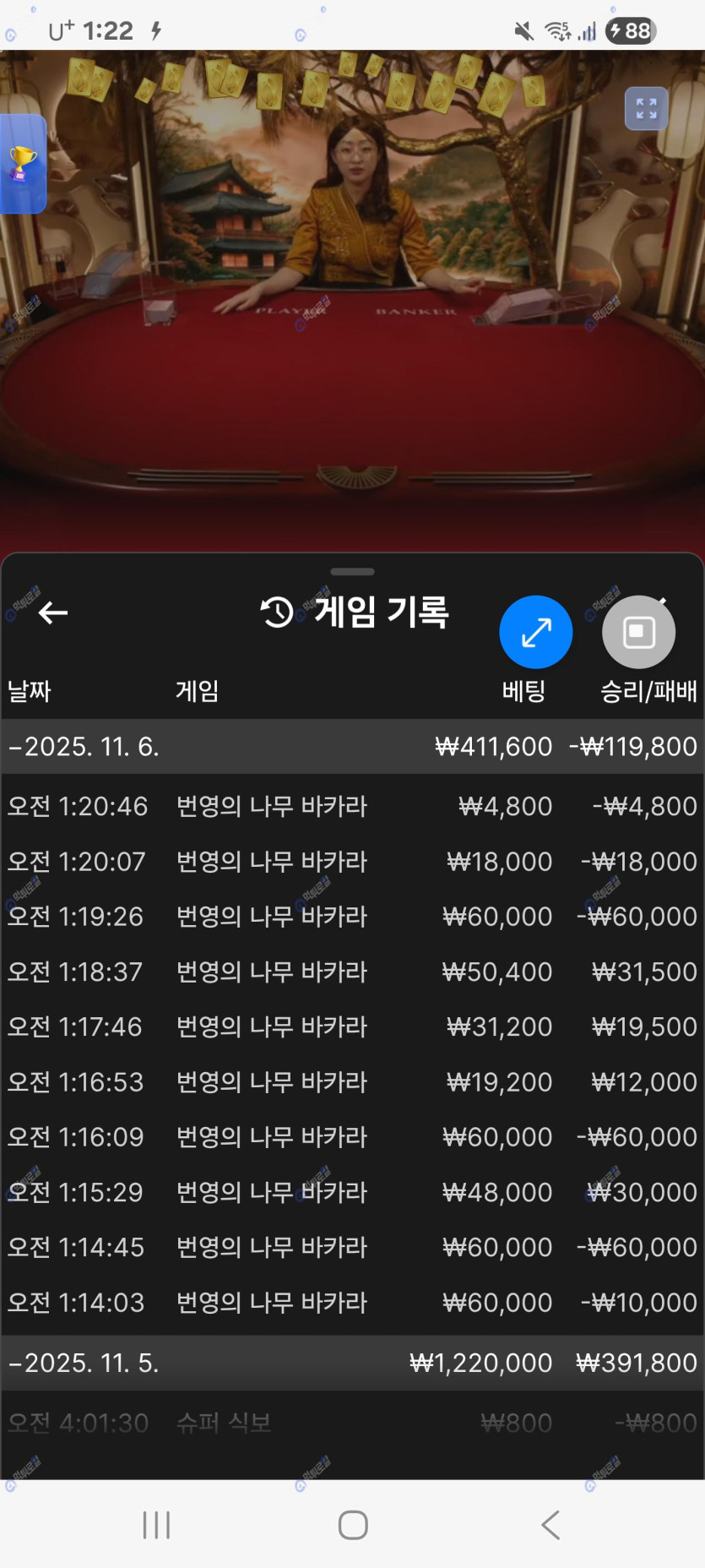This screenshot has width=705, height=1568.
Task: Open the recent apps view
Action: click(x=157, y=1525)
